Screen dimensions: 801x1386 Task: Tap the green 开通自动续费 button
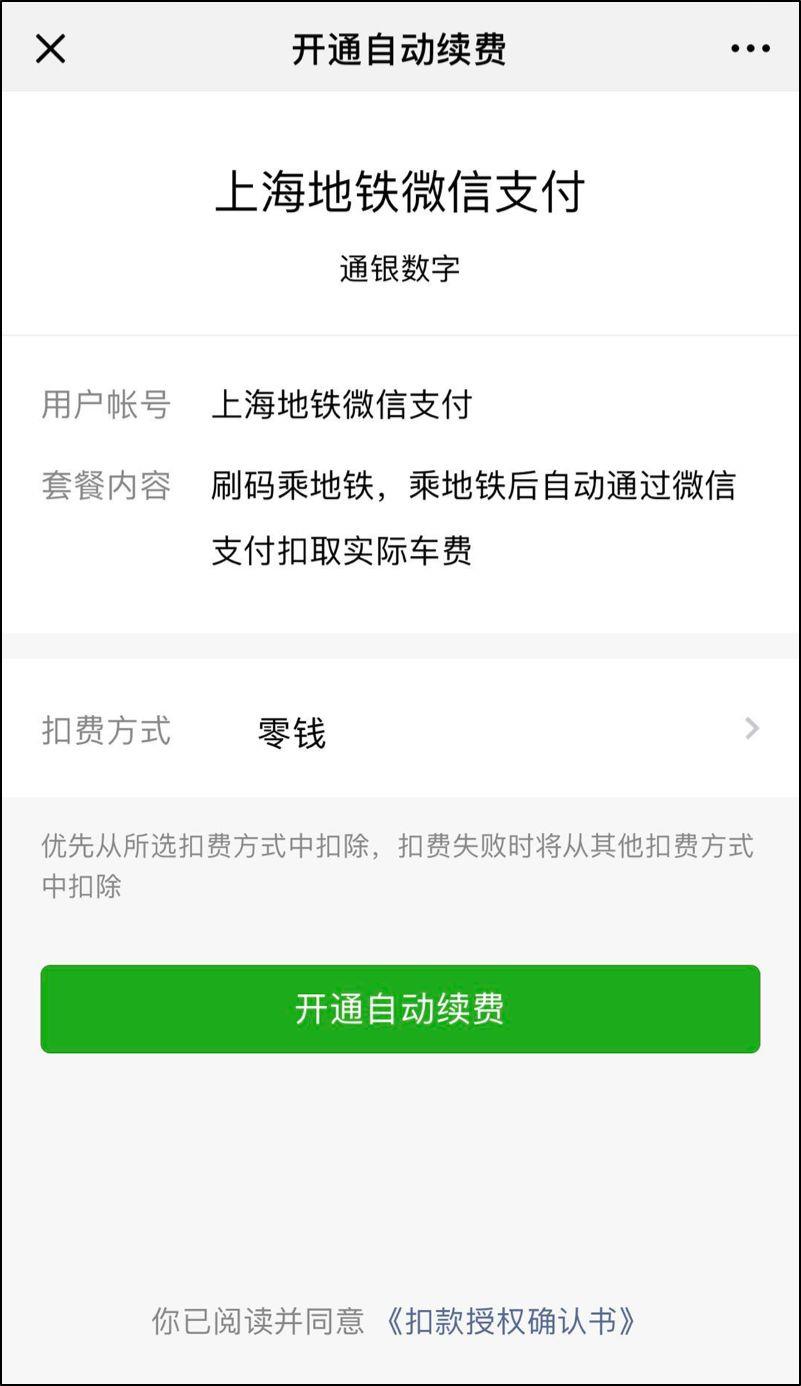(x=400, y=1008)
